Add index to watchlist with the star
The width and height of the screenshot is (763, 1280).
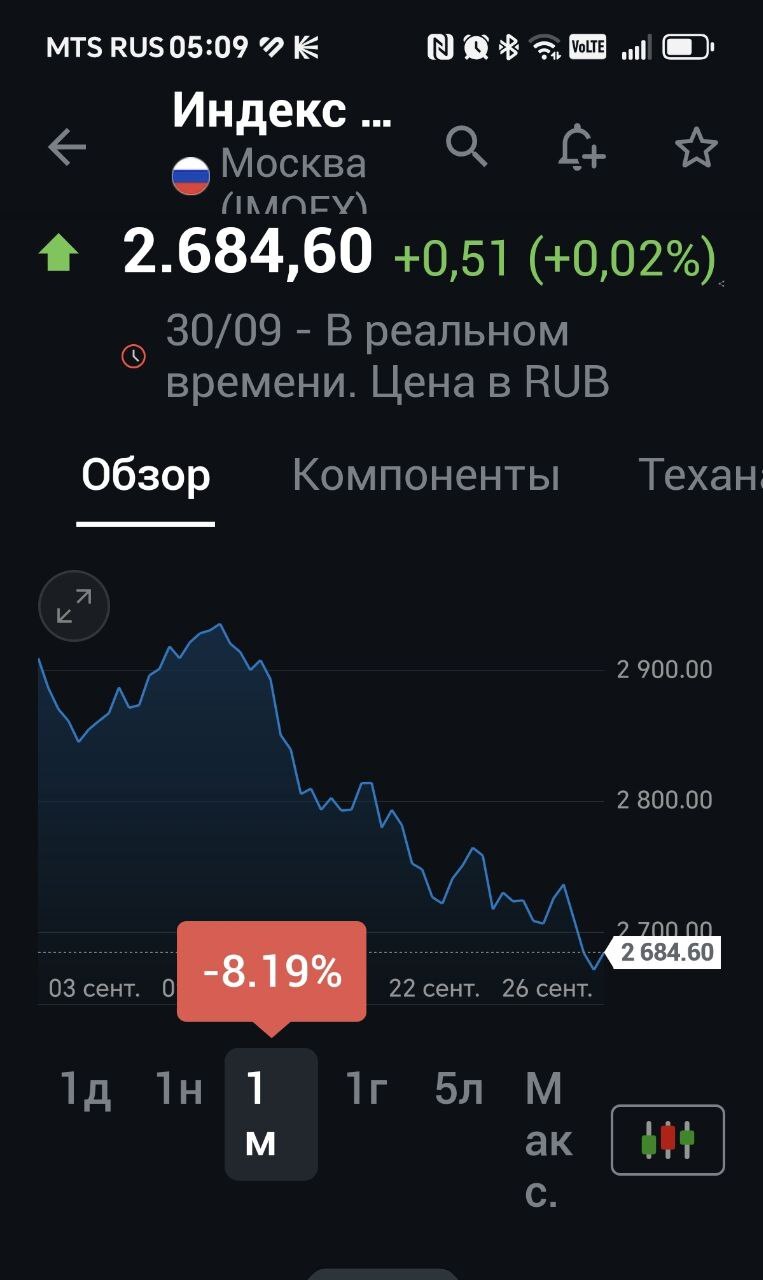click(696, 148)
